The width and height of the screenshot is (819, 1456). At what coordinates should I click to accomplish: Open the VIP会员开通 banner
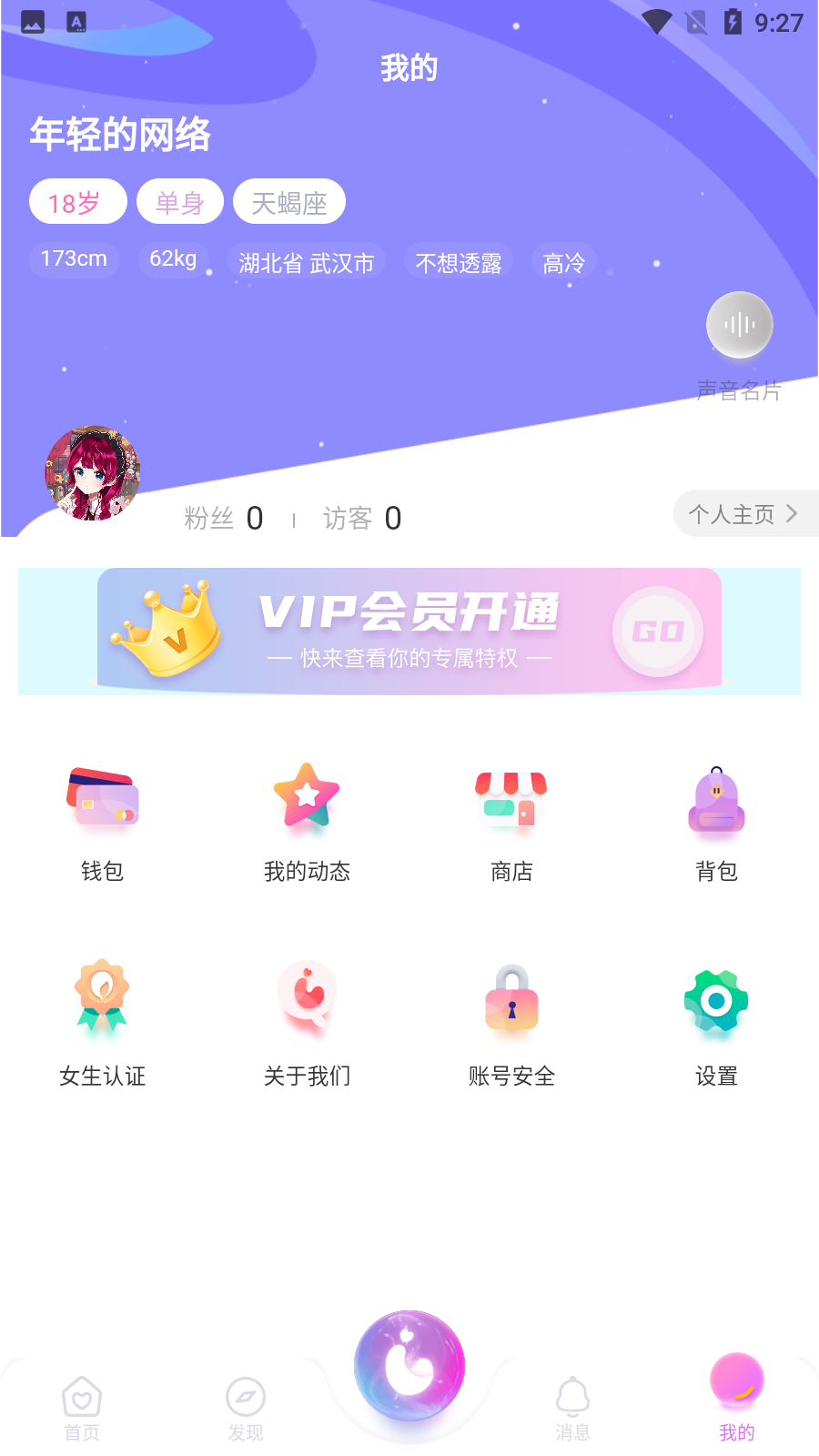pos(409,632)
